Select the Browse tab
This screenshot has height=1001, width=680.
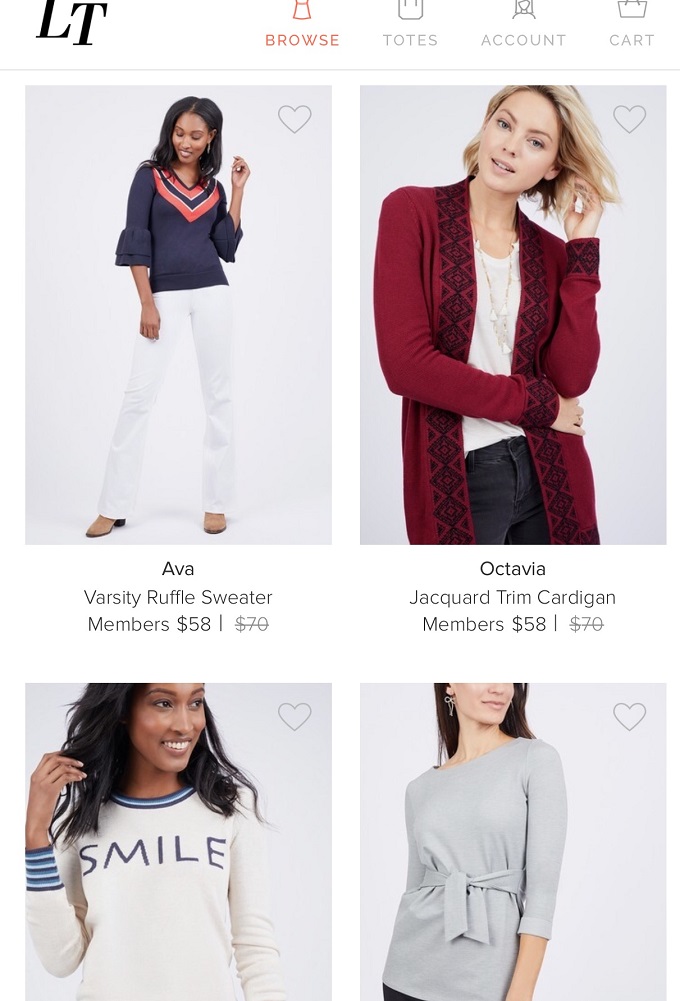pos(302,26)
